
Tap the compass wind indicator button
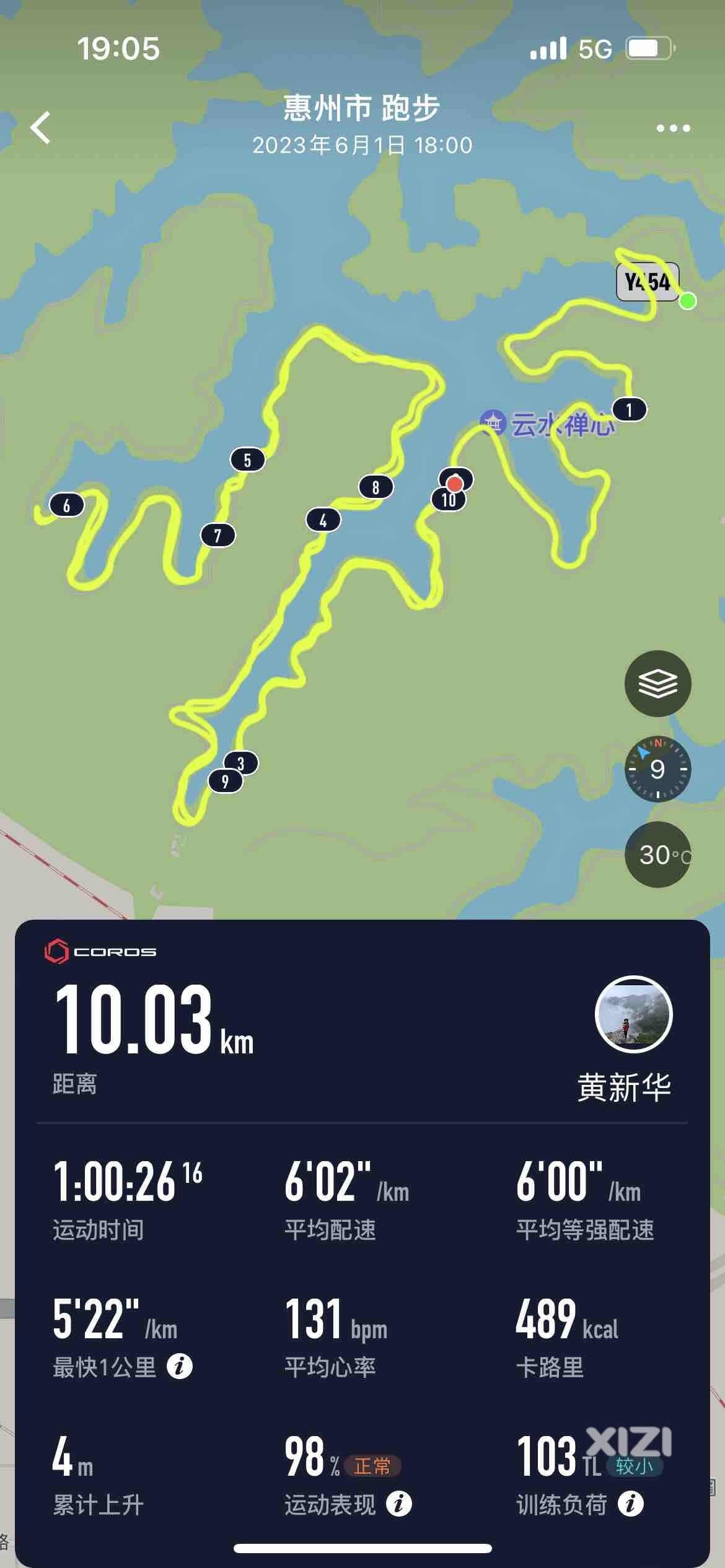(x=657, y=769)
